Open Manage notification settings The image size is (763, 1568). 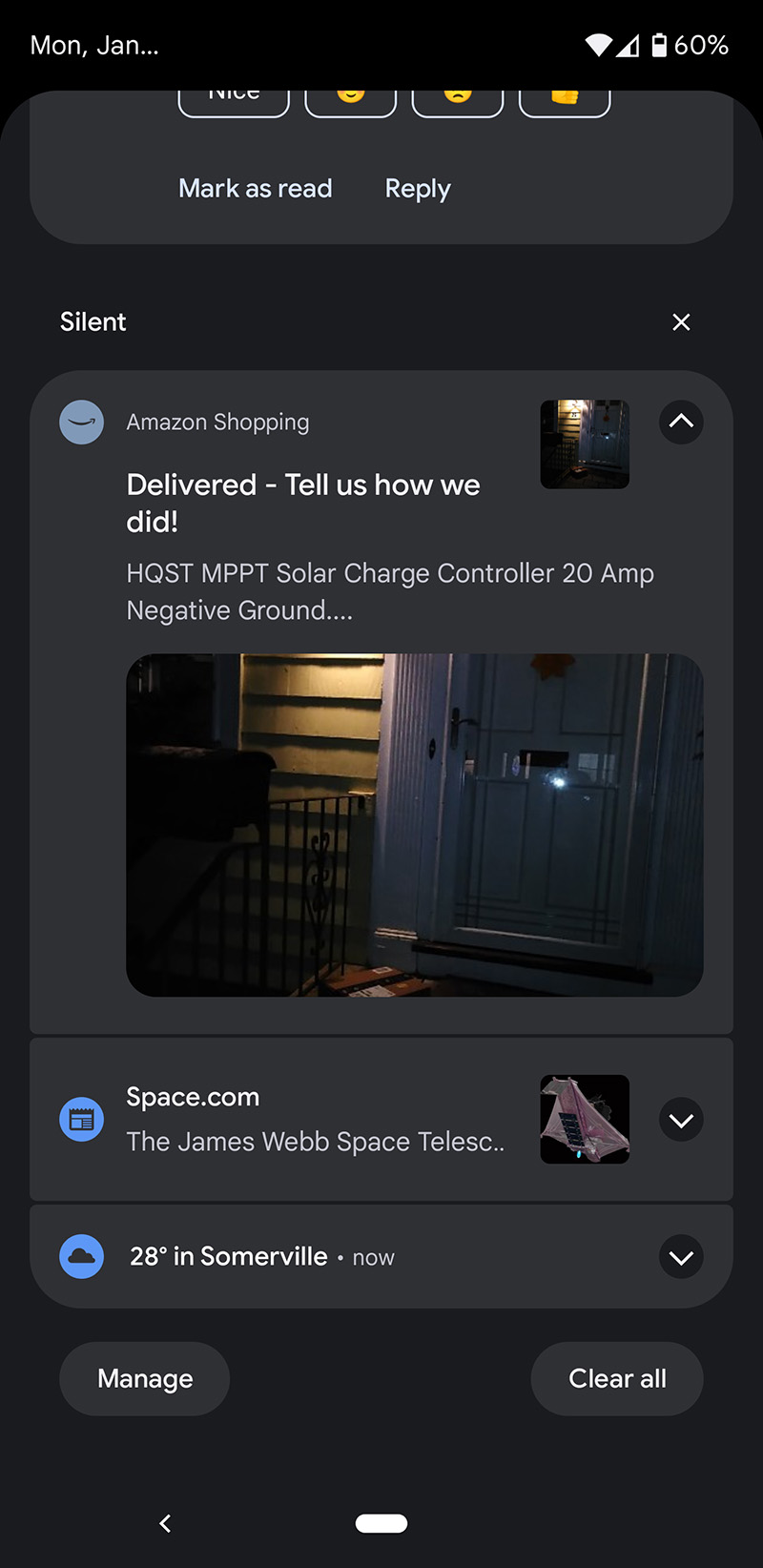coord(145,1379)
